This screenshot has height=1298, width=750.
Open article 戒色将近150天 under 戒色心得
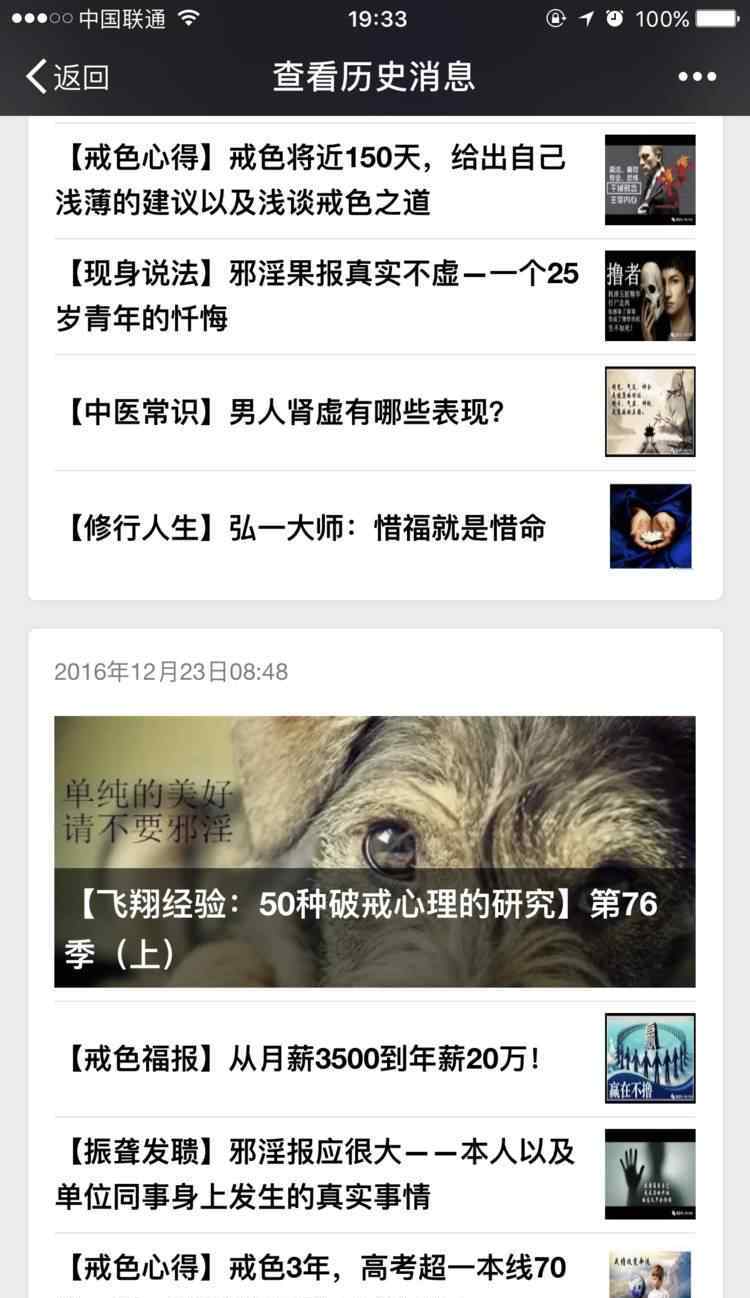pos(375,180)
